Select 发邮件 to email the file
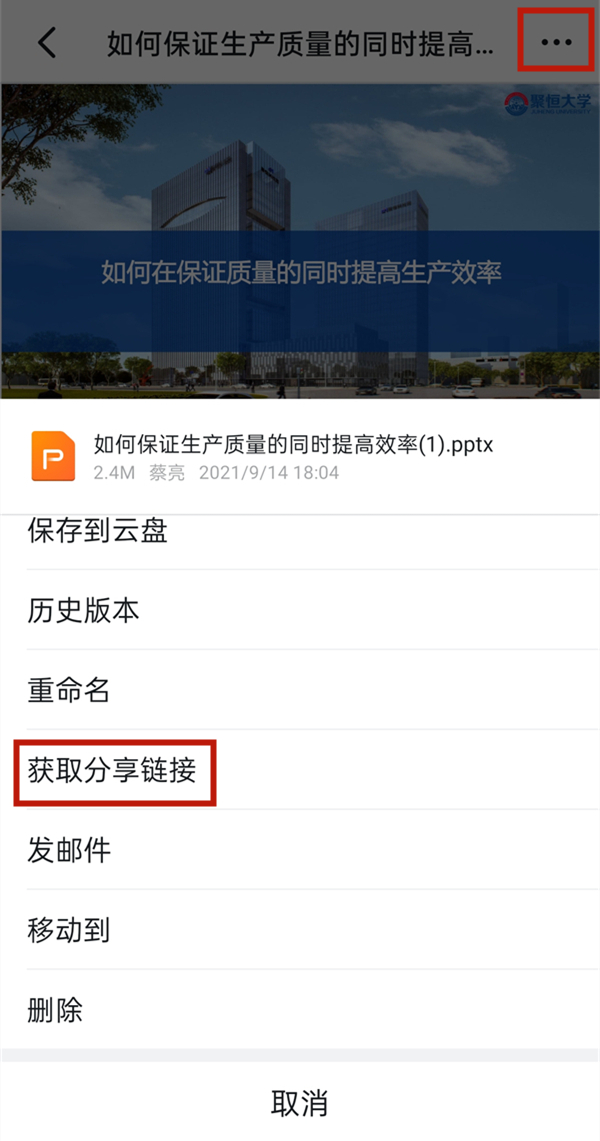600x1141 pixels. point(69,851)
